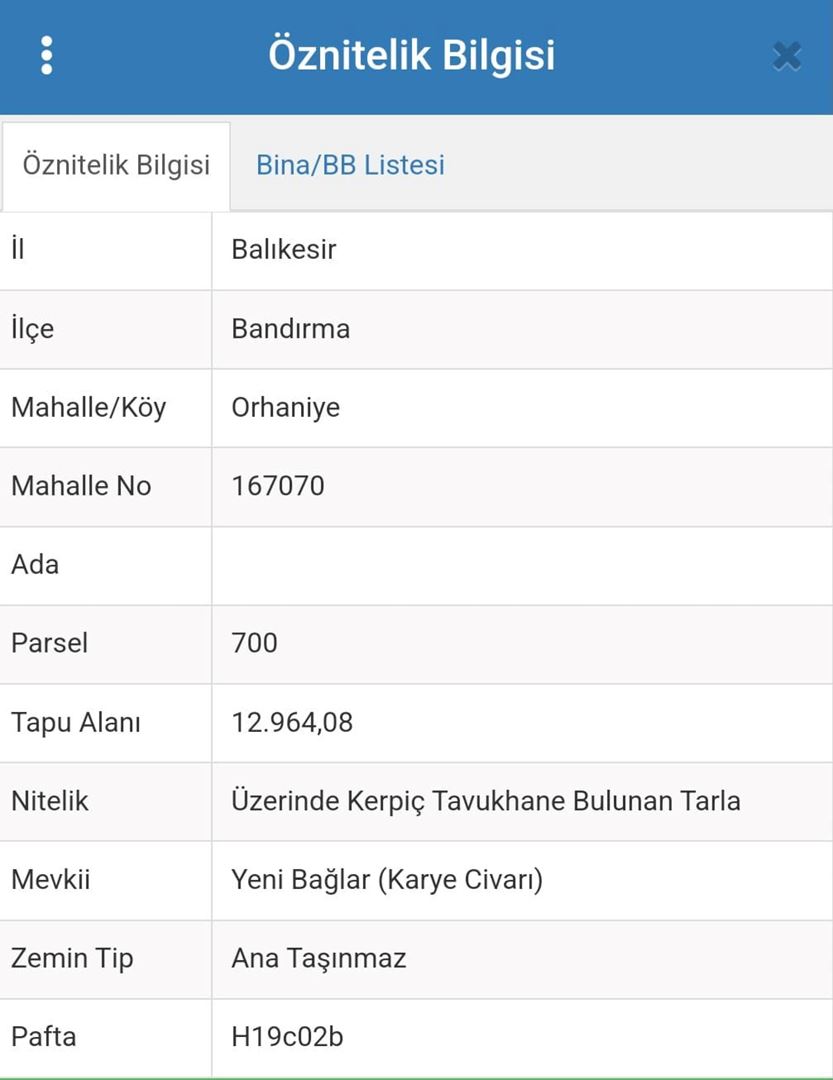Select the Öznitelik Bilgisi tab

click(x=116, y=165)
